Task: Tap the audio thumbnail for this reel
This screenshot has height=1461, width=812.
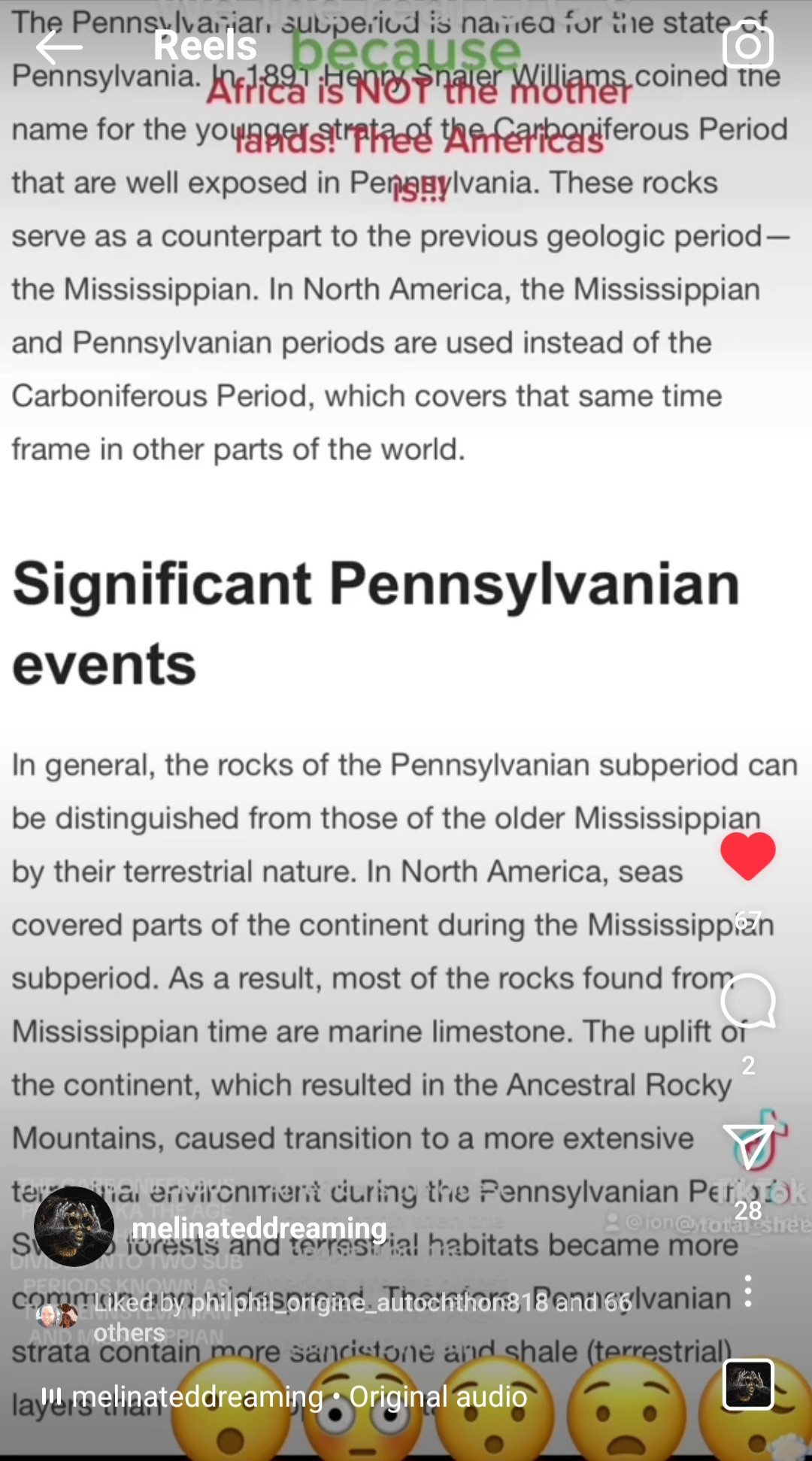Action: click(x=747, y=1384)
